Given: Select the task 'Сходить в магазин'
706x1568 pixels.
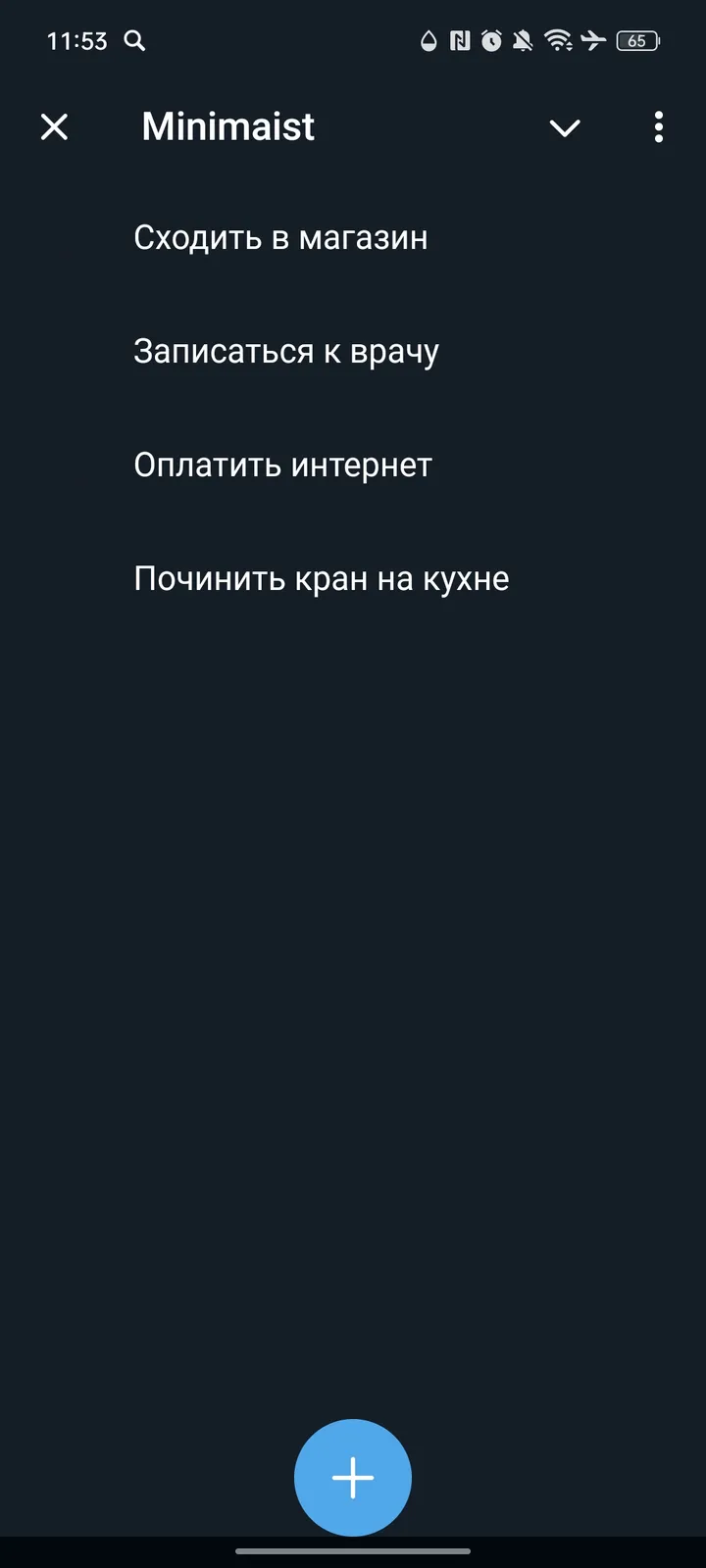Looking at the screenshot, I should [x=280, y=237].
